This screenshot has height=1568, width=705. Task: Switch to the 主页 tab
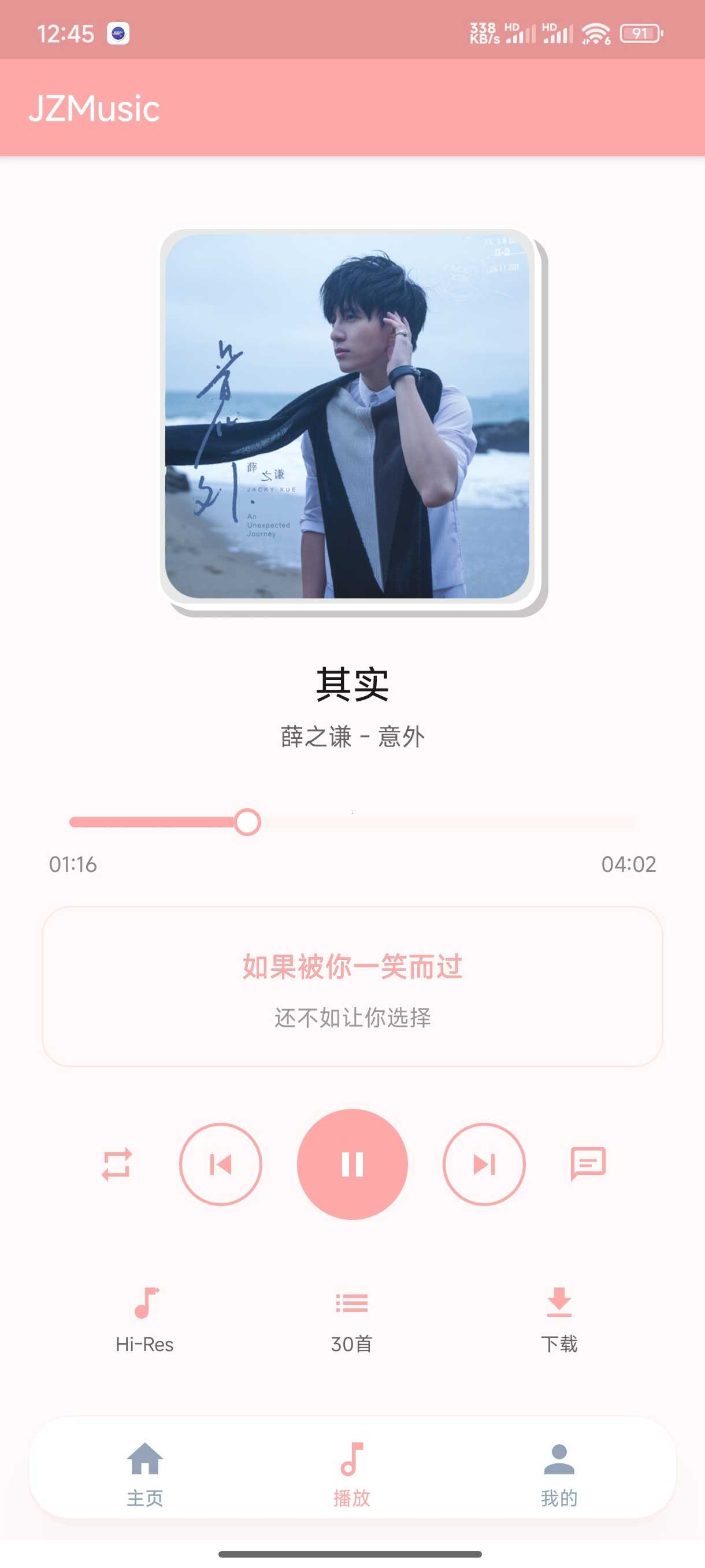pos(145,1473)
